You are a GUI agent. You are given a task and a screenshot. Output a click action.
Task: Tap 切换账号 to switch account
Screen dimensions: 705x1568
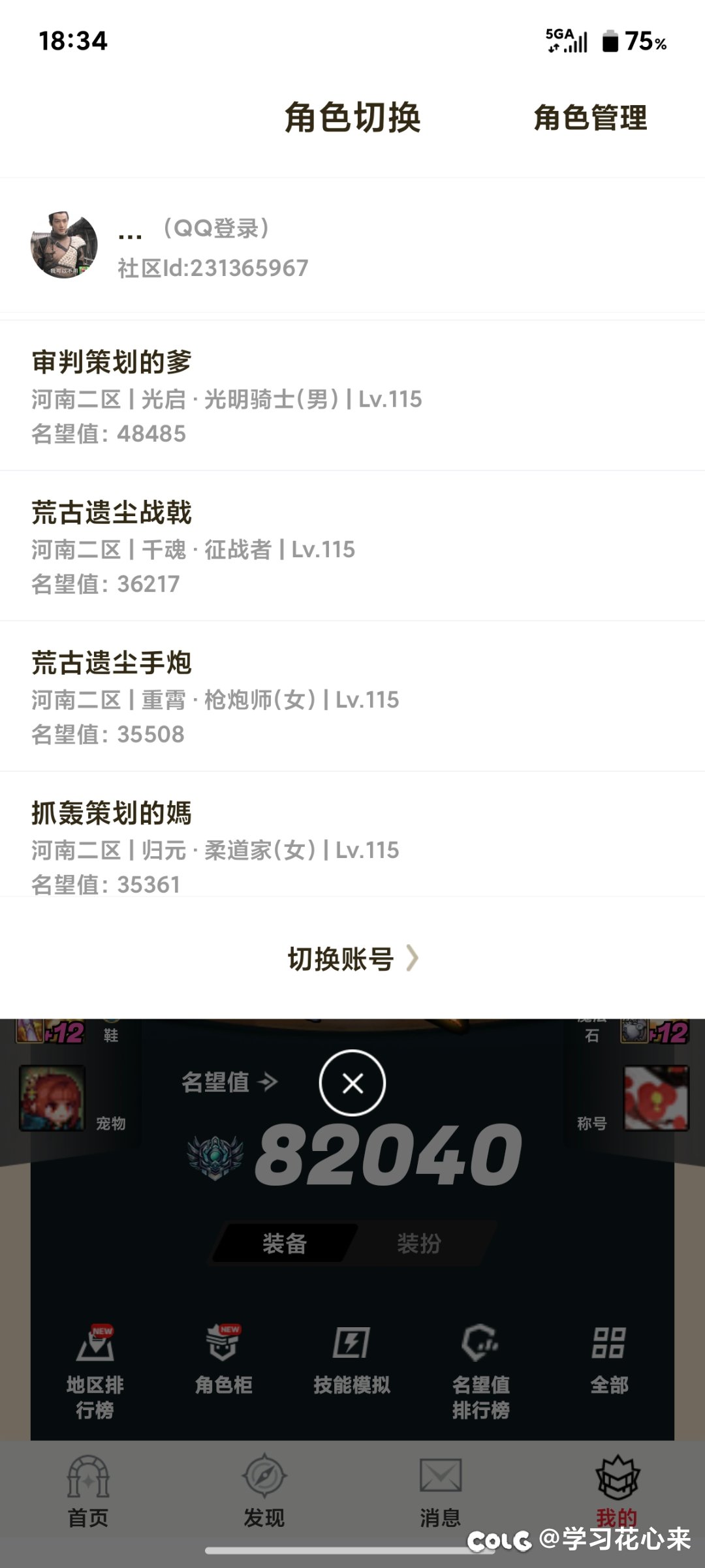(352, 959)
